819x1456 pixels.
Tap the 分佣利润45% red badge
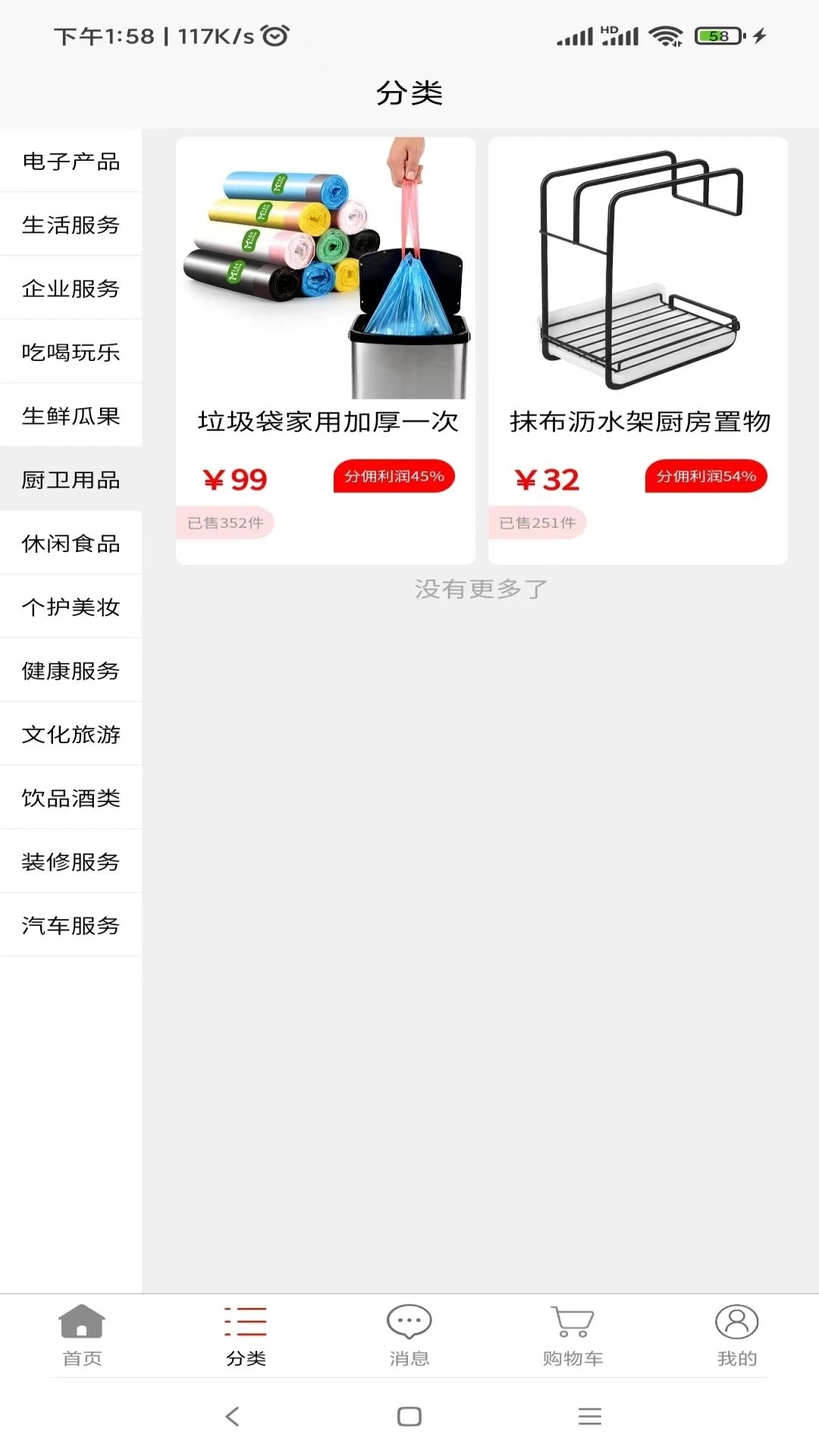(394, 476)
